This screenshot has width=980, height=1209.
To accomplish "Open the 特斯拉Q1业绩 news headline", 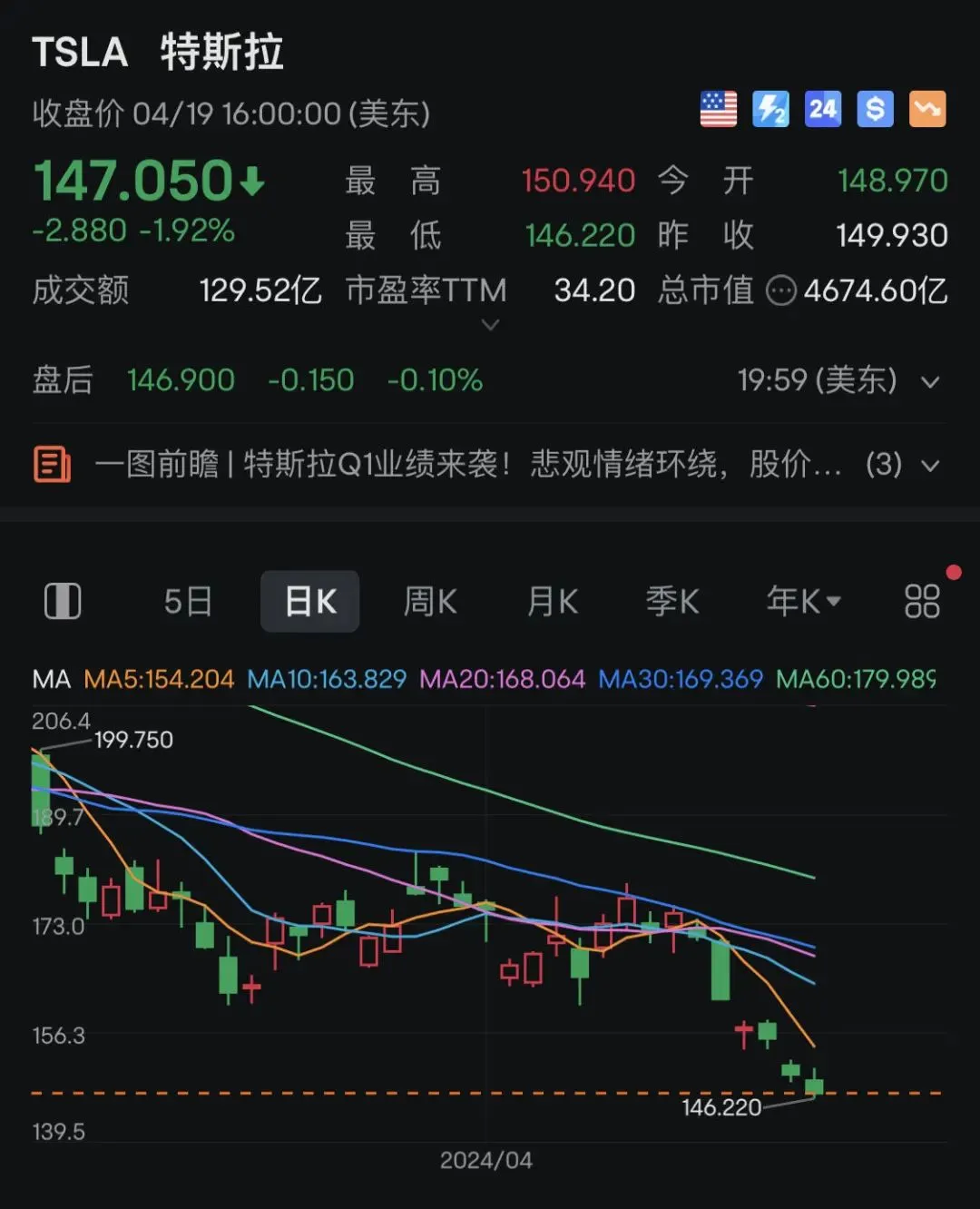I will point(467,465).
